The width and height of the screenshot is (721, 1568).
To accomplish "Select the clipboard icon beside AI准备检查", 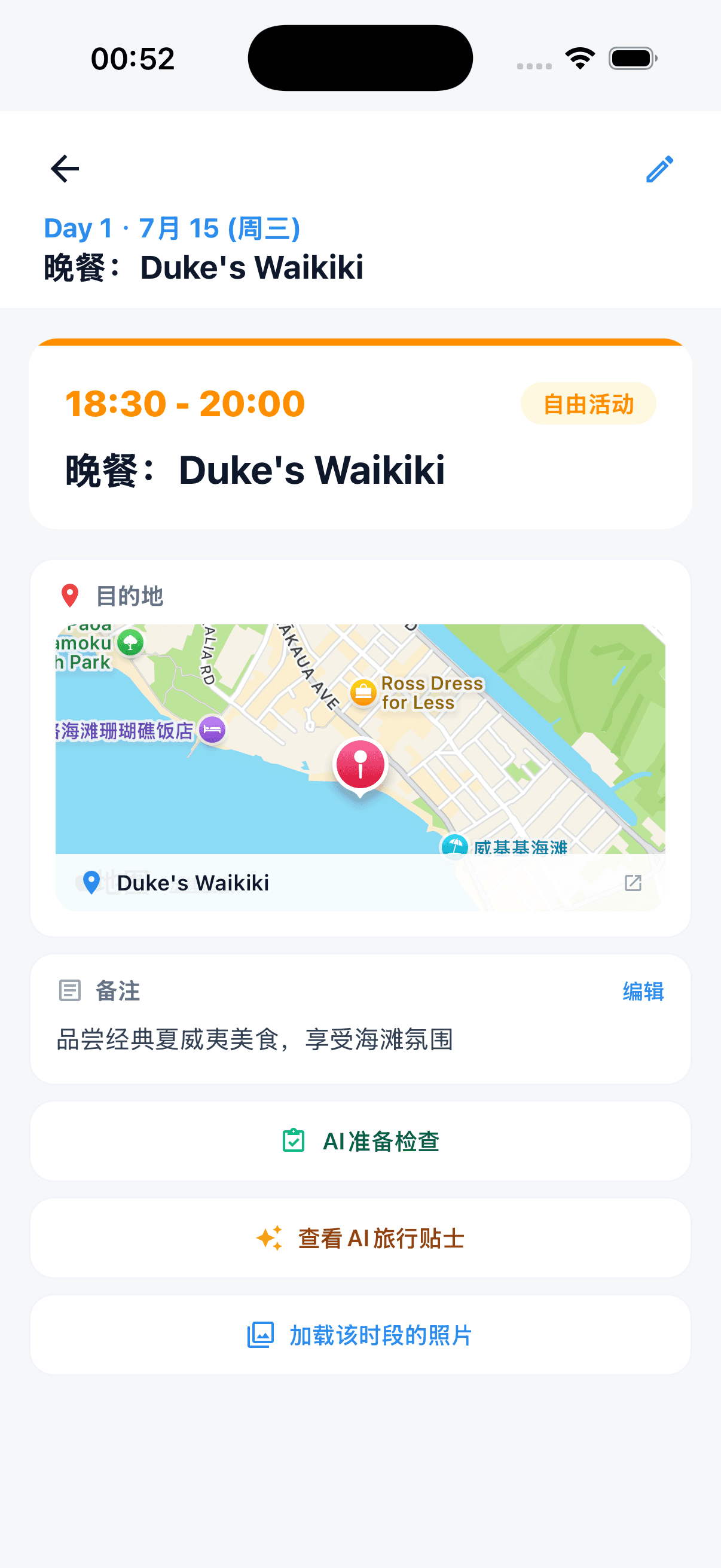I will [293, 1140].
